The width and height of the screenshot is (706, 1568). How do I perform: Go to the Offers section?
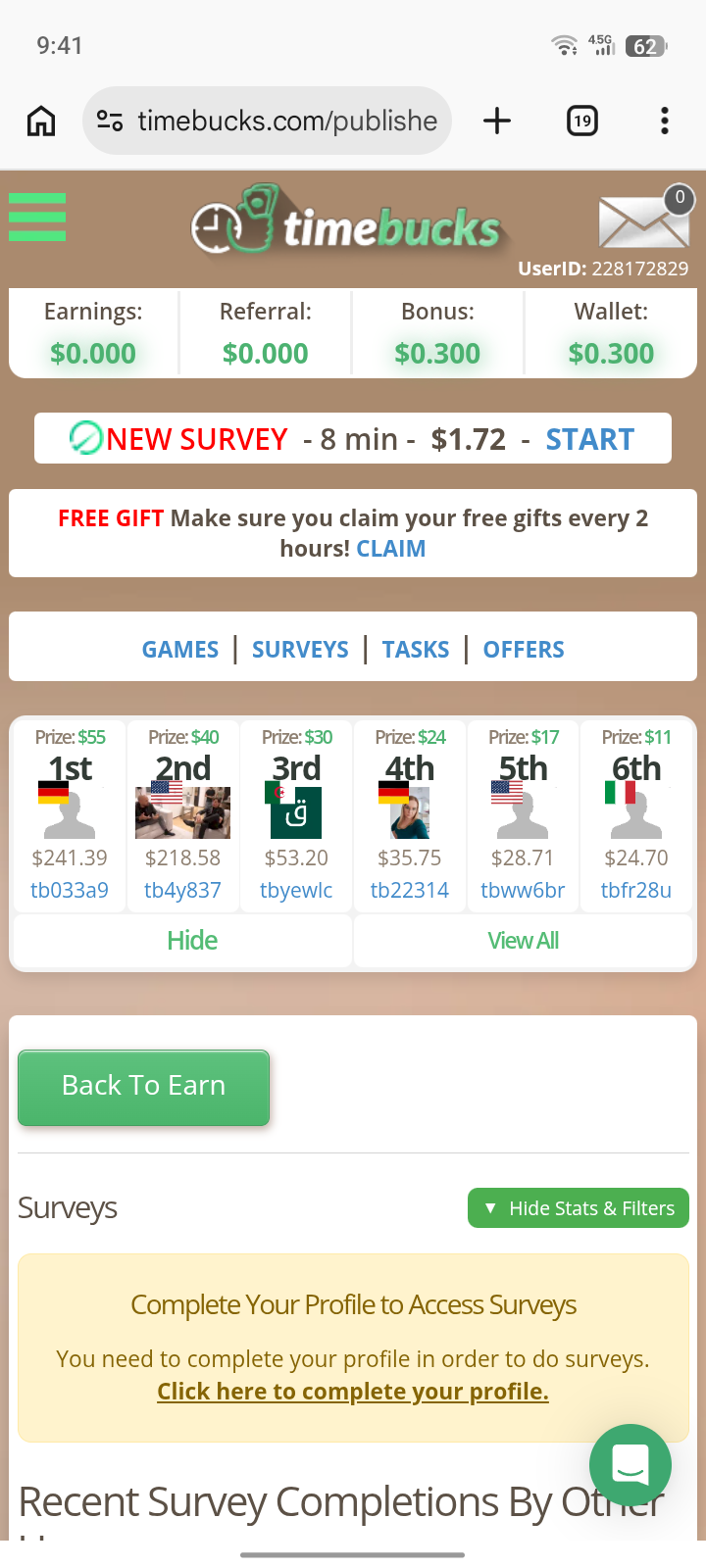pos(524,649)
